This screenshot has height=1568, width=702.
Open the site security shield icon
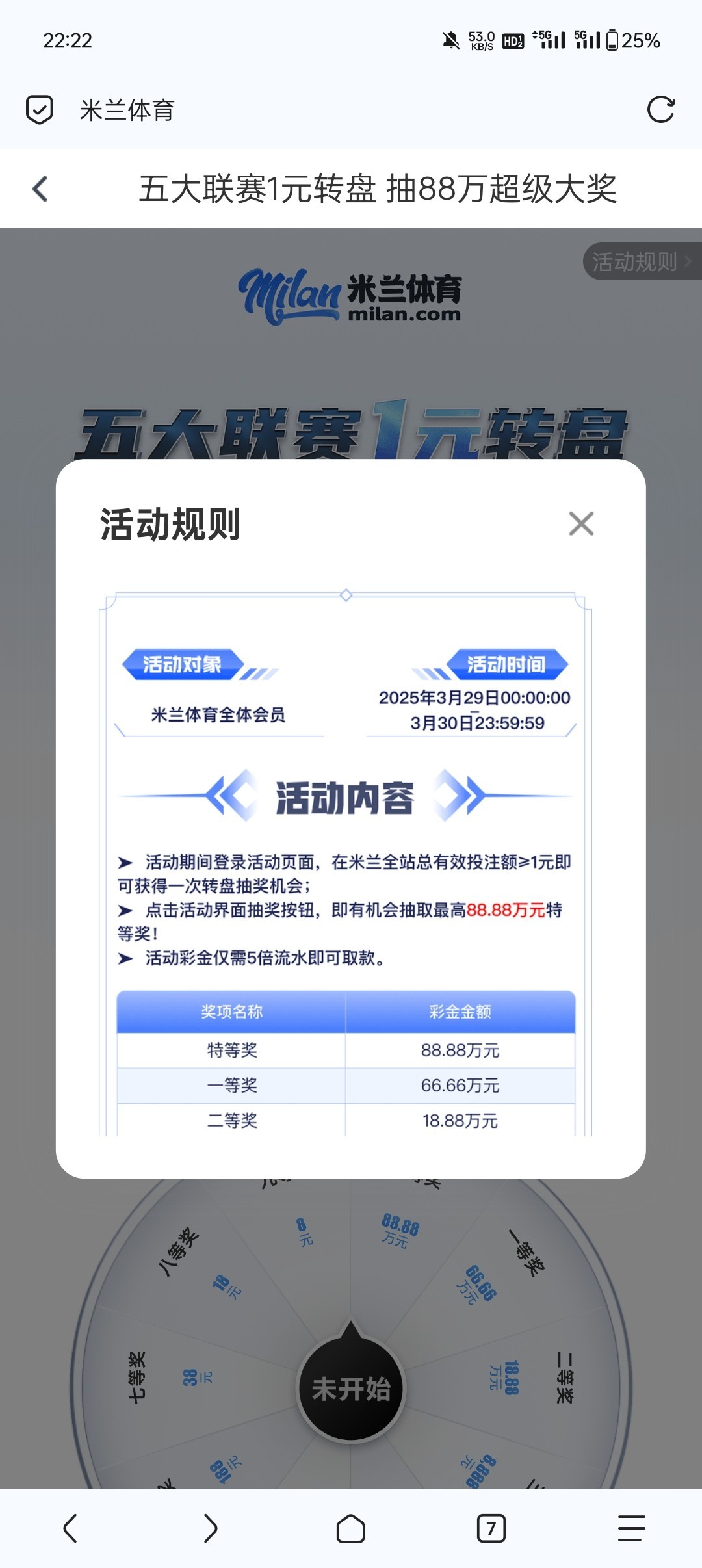[x=39, y=109]
